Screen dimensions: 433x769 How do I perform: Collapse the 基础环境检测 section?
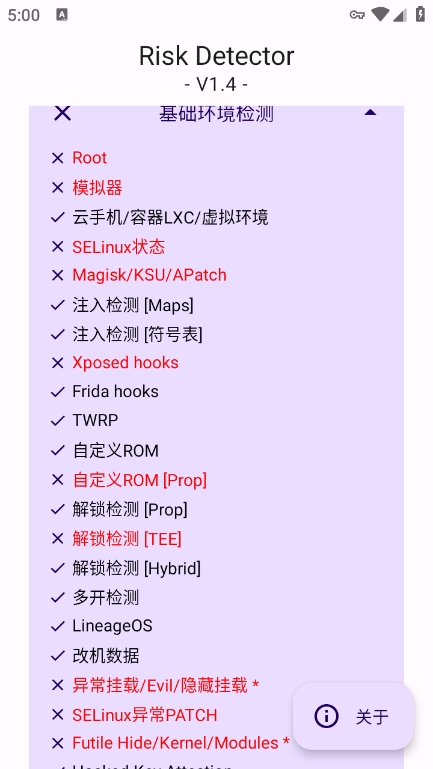370,113
